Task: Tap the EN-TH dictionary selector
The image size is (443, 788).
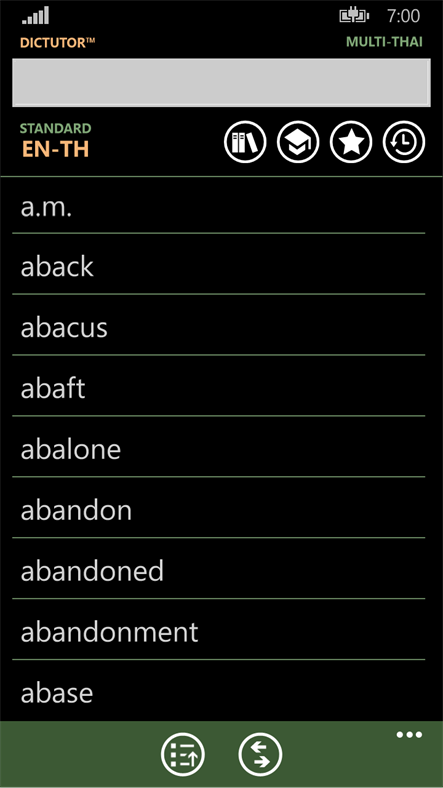Action: pos(55,142)
